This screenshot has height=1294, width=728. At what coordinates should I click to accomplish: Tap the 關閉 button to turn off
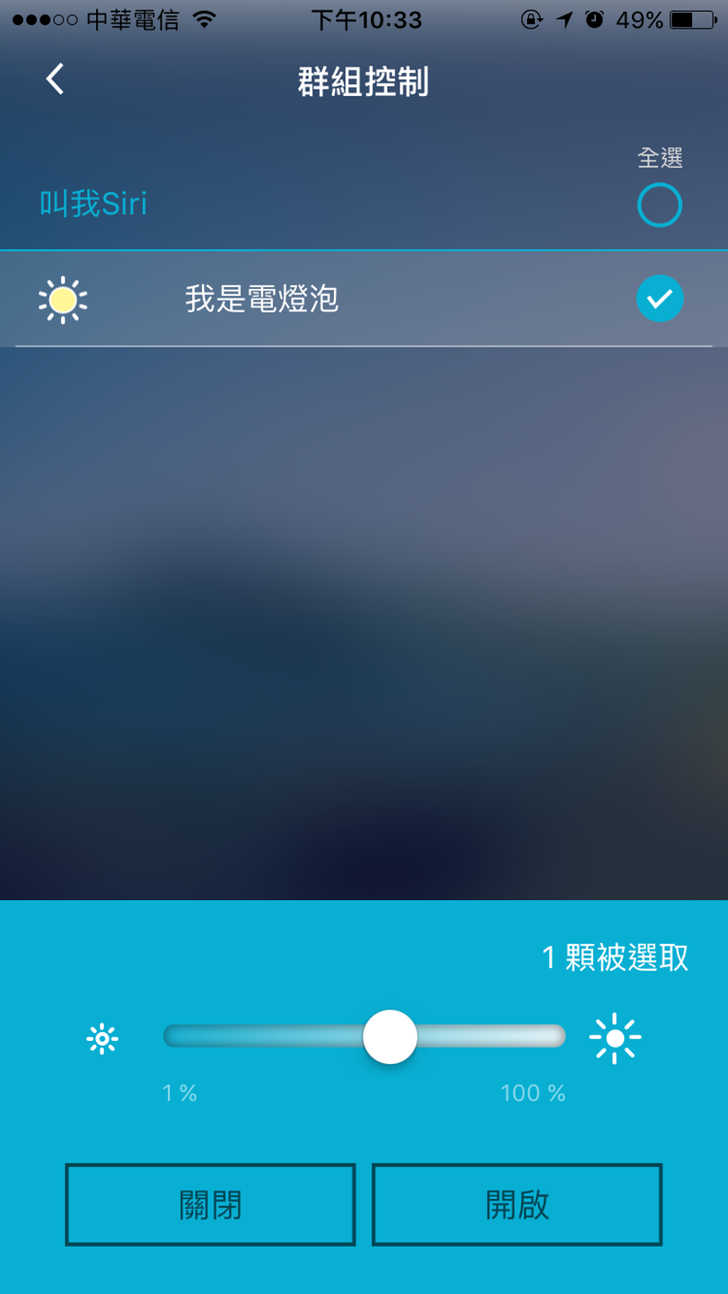(x=210, y=1204)
